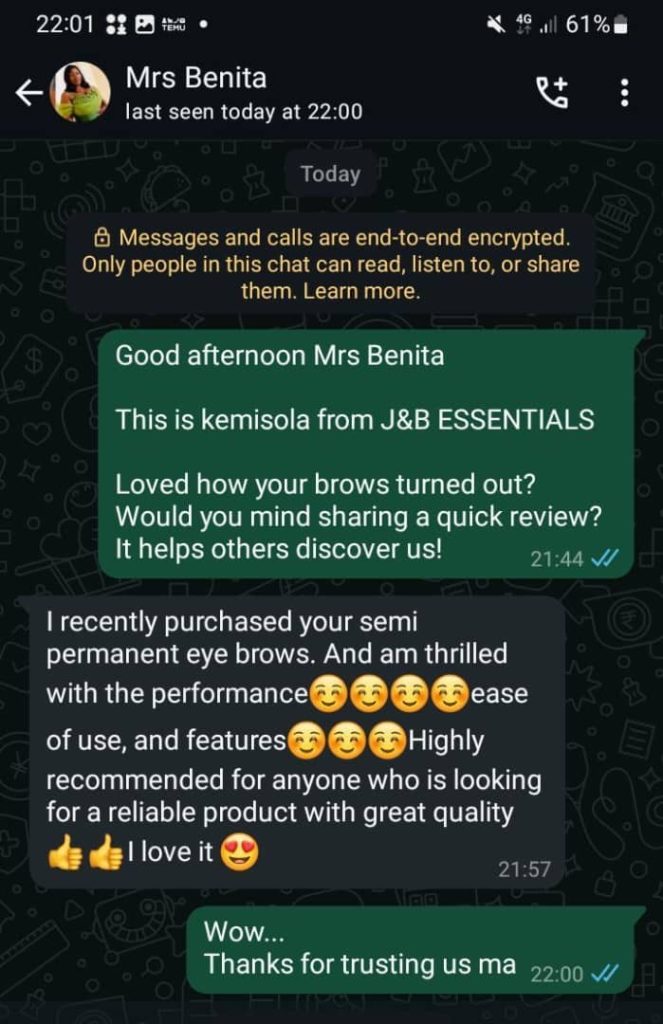Go back to the chat list
The height and width of the screenshot is (1024, 663).
(x=29, y=93)
